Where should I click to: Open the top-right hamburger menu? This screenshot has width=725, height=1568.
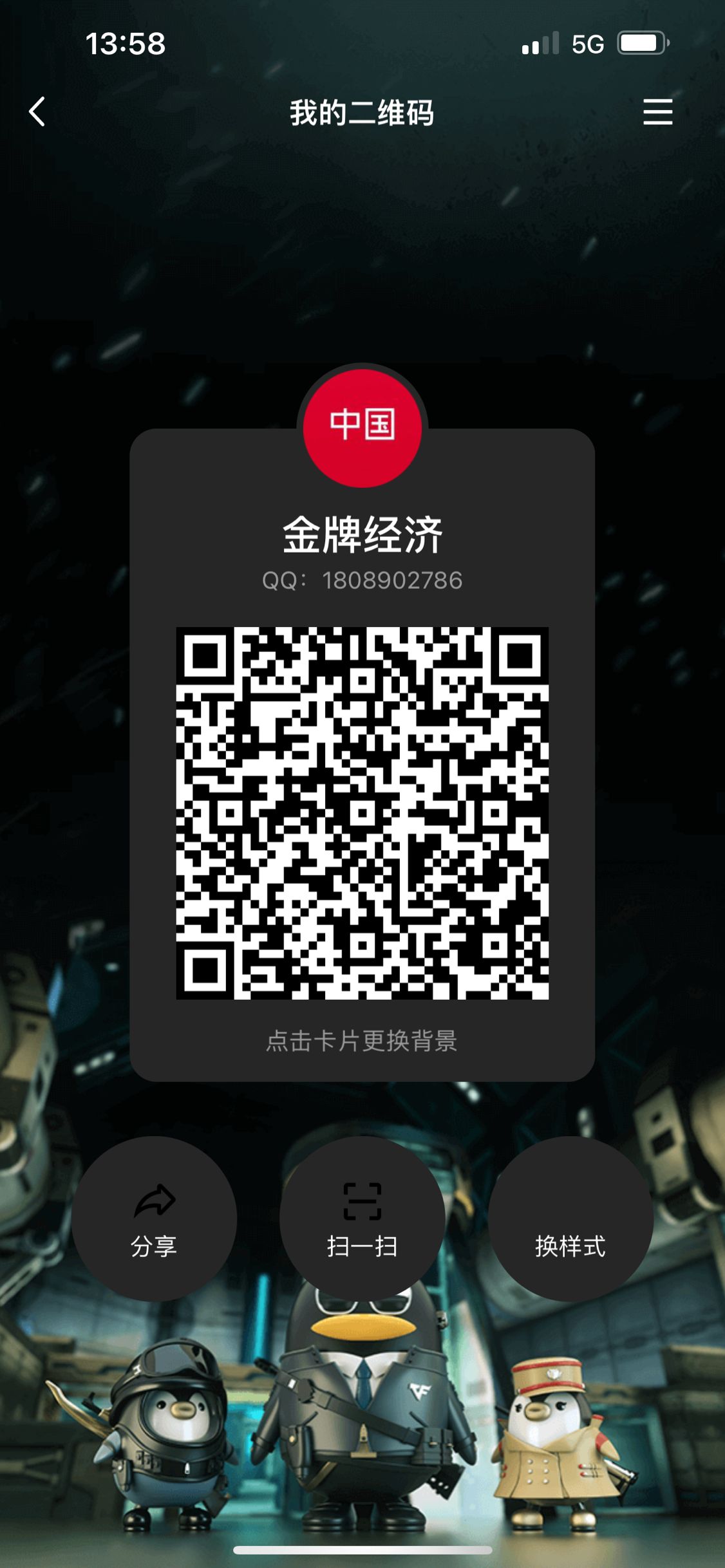pos(657,112)
